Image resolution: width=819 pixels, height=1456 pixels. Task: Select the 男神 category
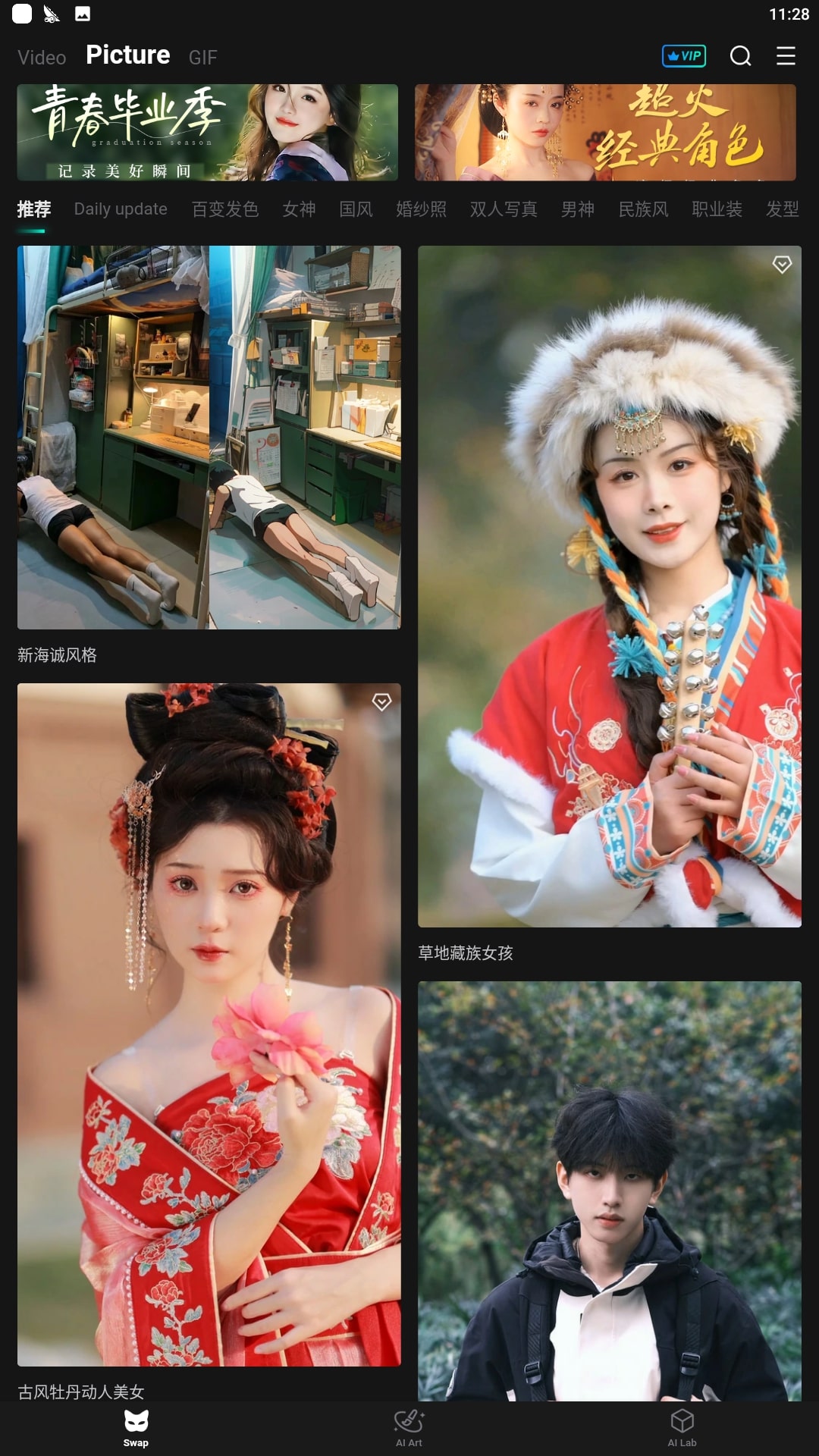[x=577, y=209]
